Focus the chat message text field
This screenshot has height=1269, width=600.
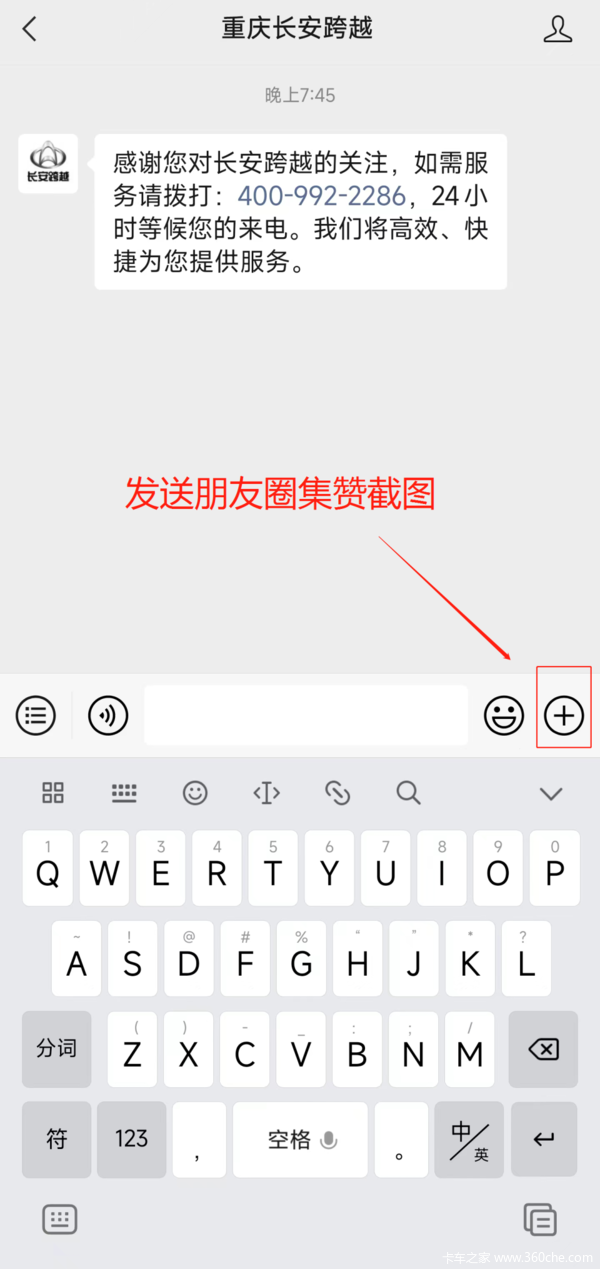point(306,715)
